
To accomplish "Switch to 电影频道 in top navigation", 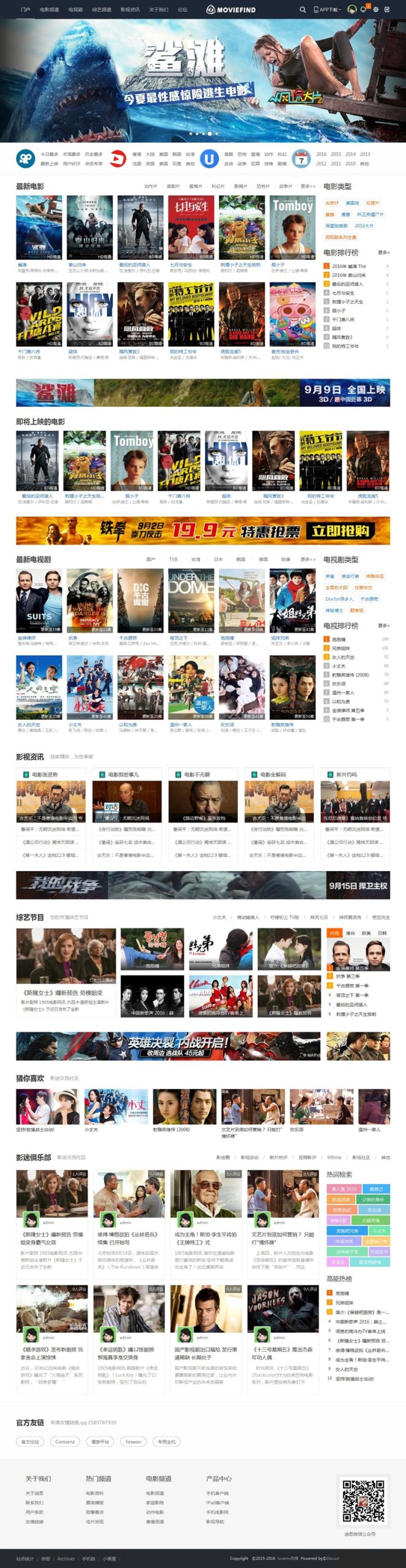I will tap(50, 10).
